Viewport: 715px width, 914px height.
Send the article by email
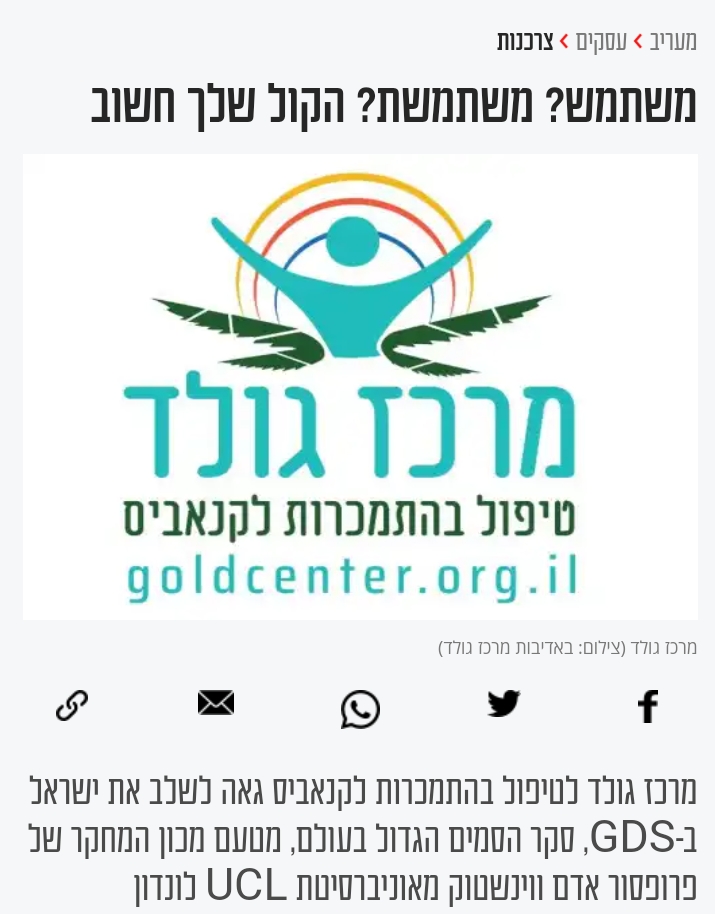click(216, 705)
